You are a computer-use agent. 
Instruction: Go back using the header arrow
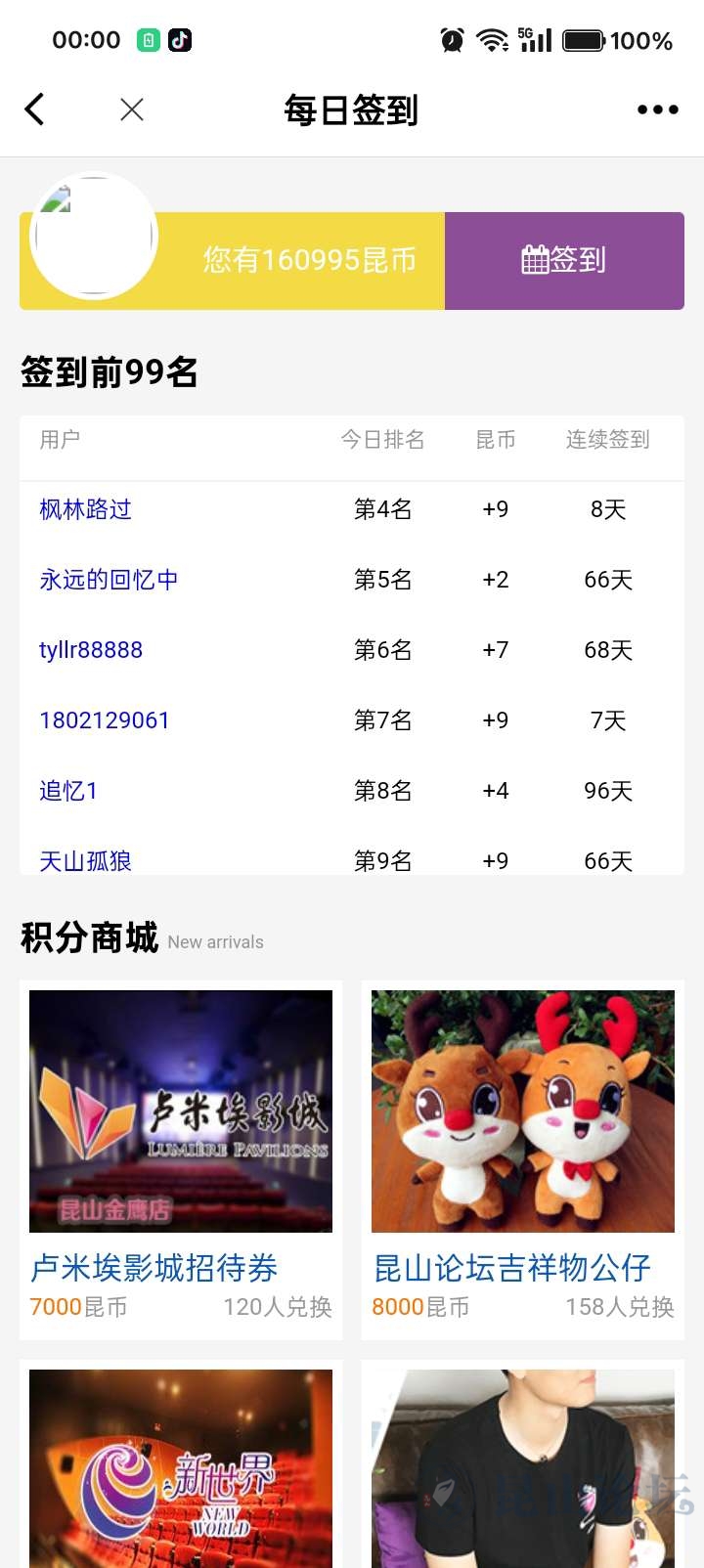click(x=35, y=109)
